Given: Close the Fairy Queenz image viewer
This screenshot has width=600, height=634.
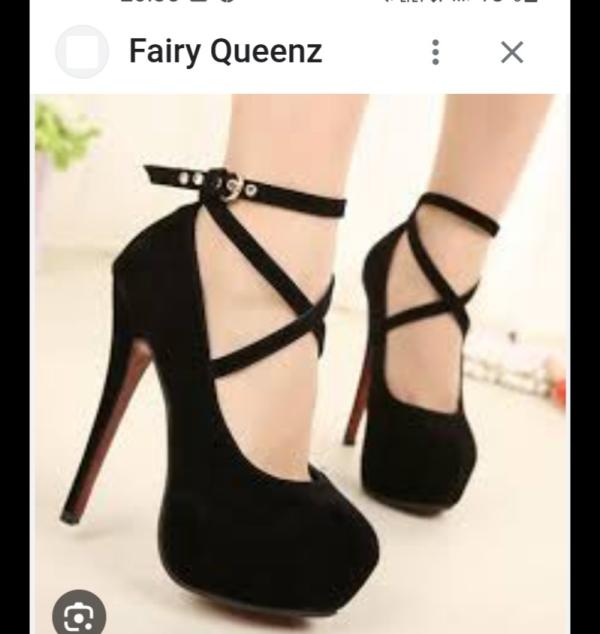Looking at the screenshot, I should (x=512, y=52).
